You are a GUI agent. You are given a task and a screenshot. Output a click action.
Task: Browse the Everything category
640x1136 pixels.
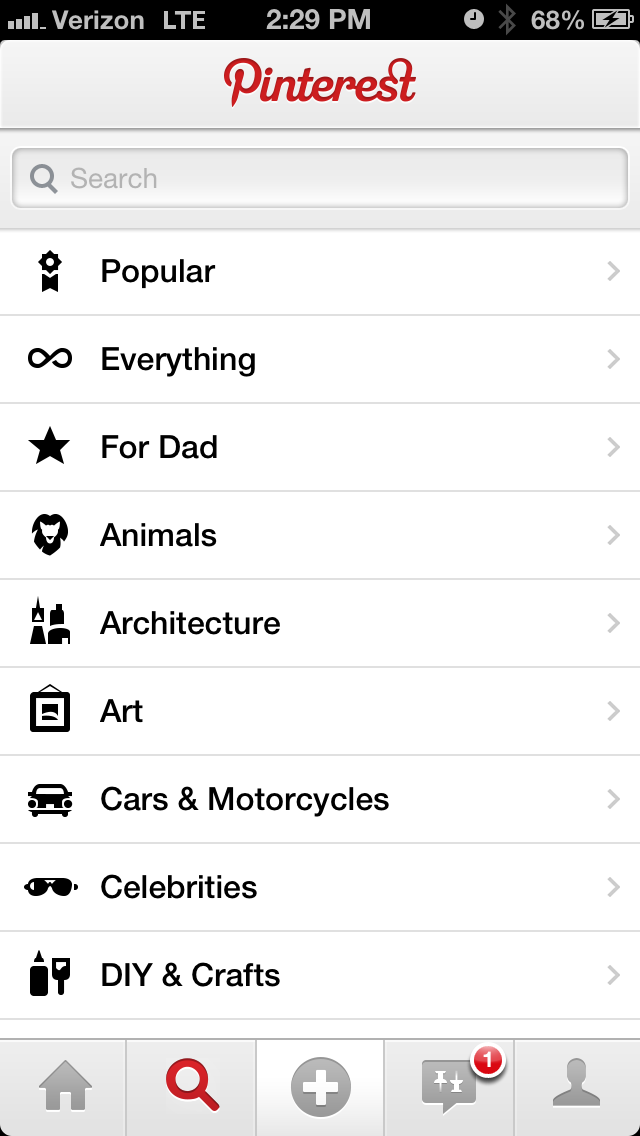320,360
